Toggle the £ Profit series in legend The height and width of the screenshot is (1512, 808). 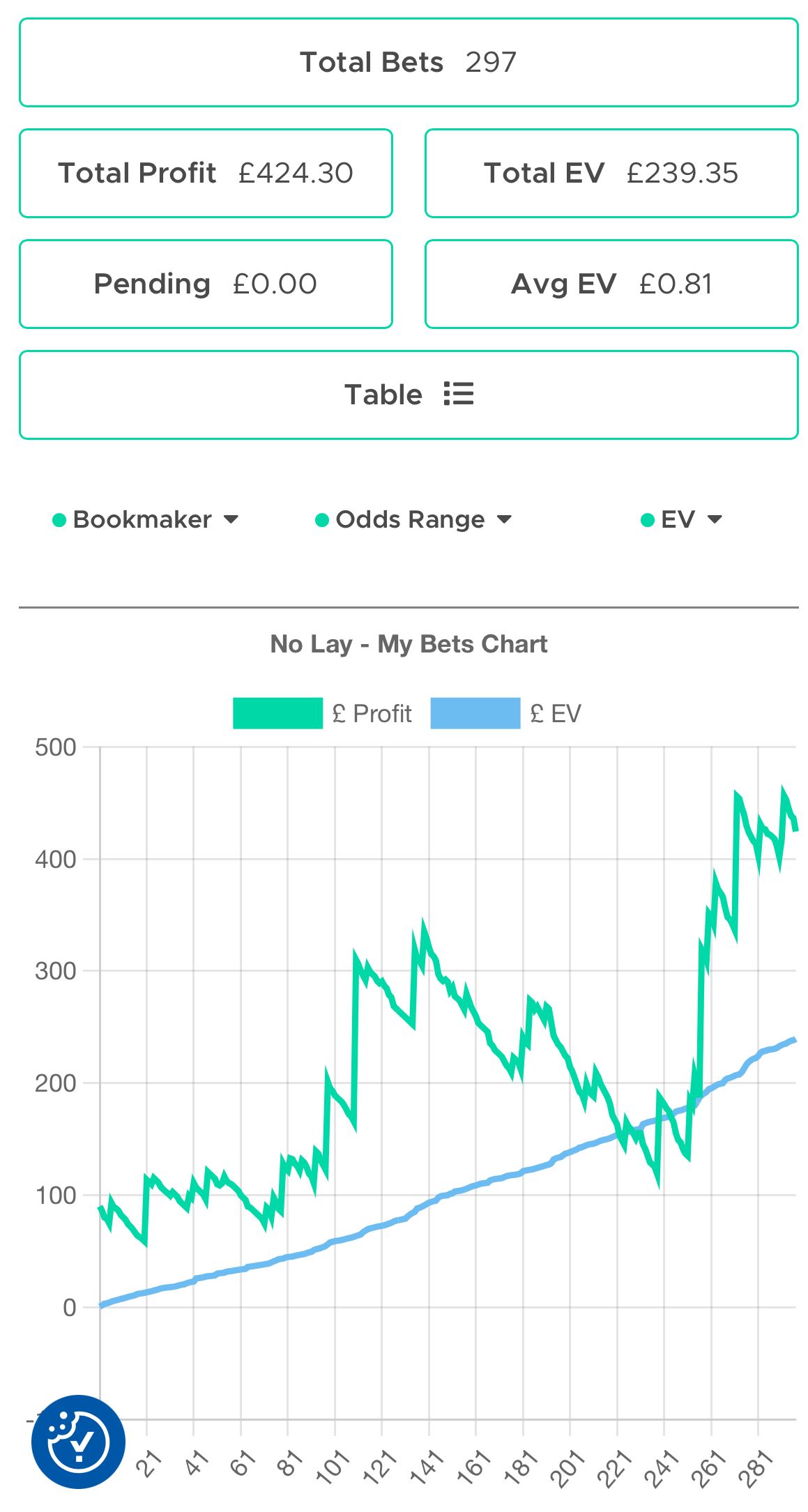click(x=322, y=713)
